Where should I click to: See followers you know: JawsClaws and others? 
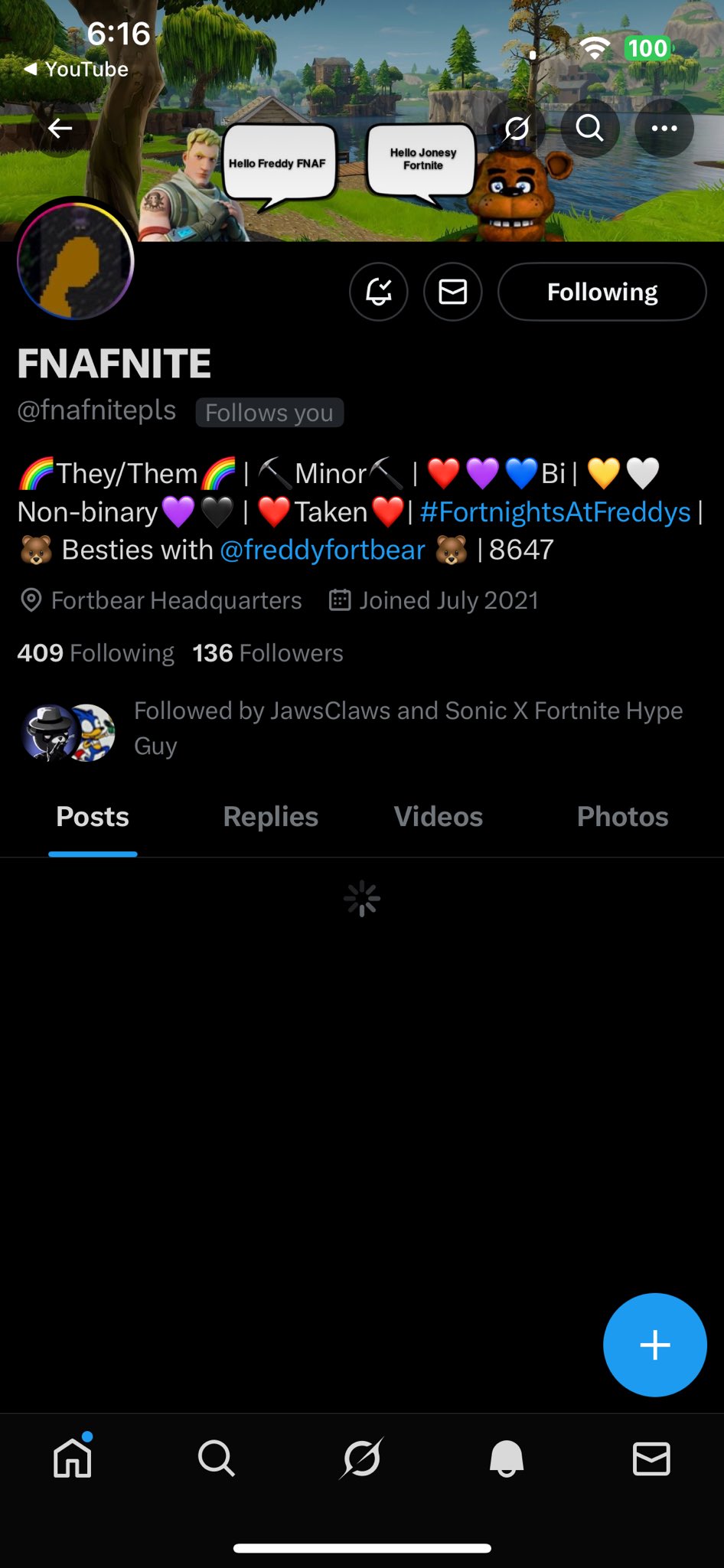pos(407,727)
